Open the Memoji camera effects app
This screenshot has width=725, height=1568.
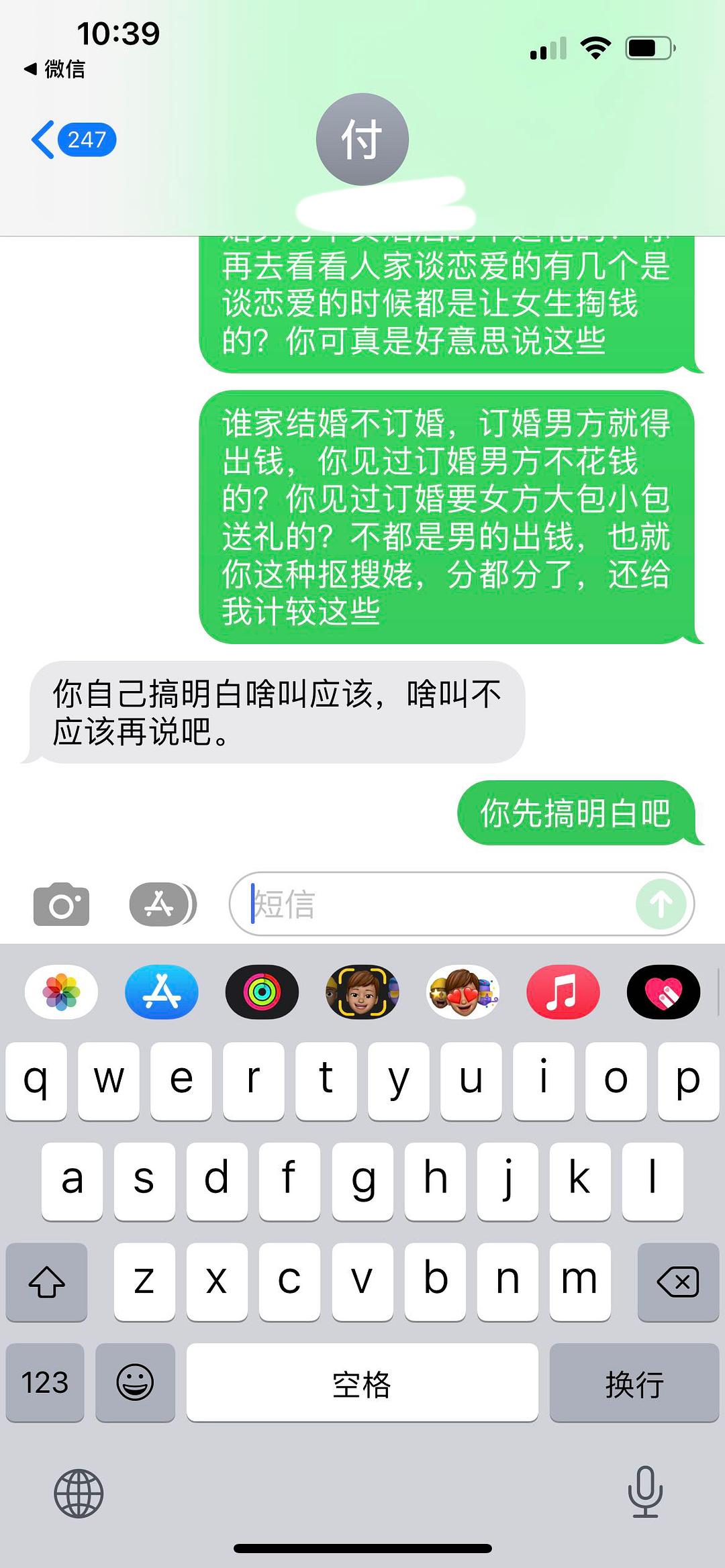point(362,992)
